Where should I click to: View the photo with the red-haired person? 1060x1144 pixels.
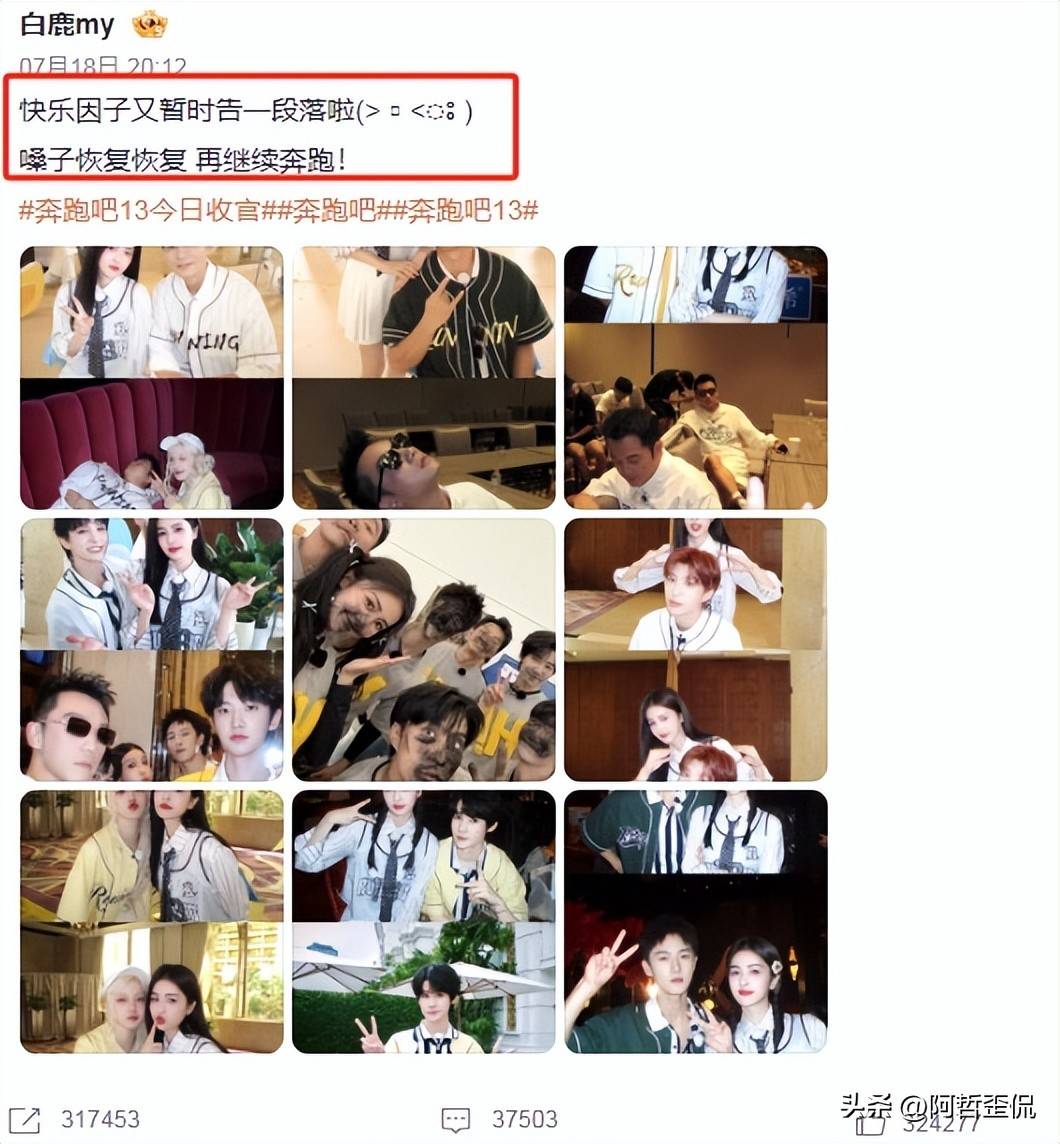695,649
